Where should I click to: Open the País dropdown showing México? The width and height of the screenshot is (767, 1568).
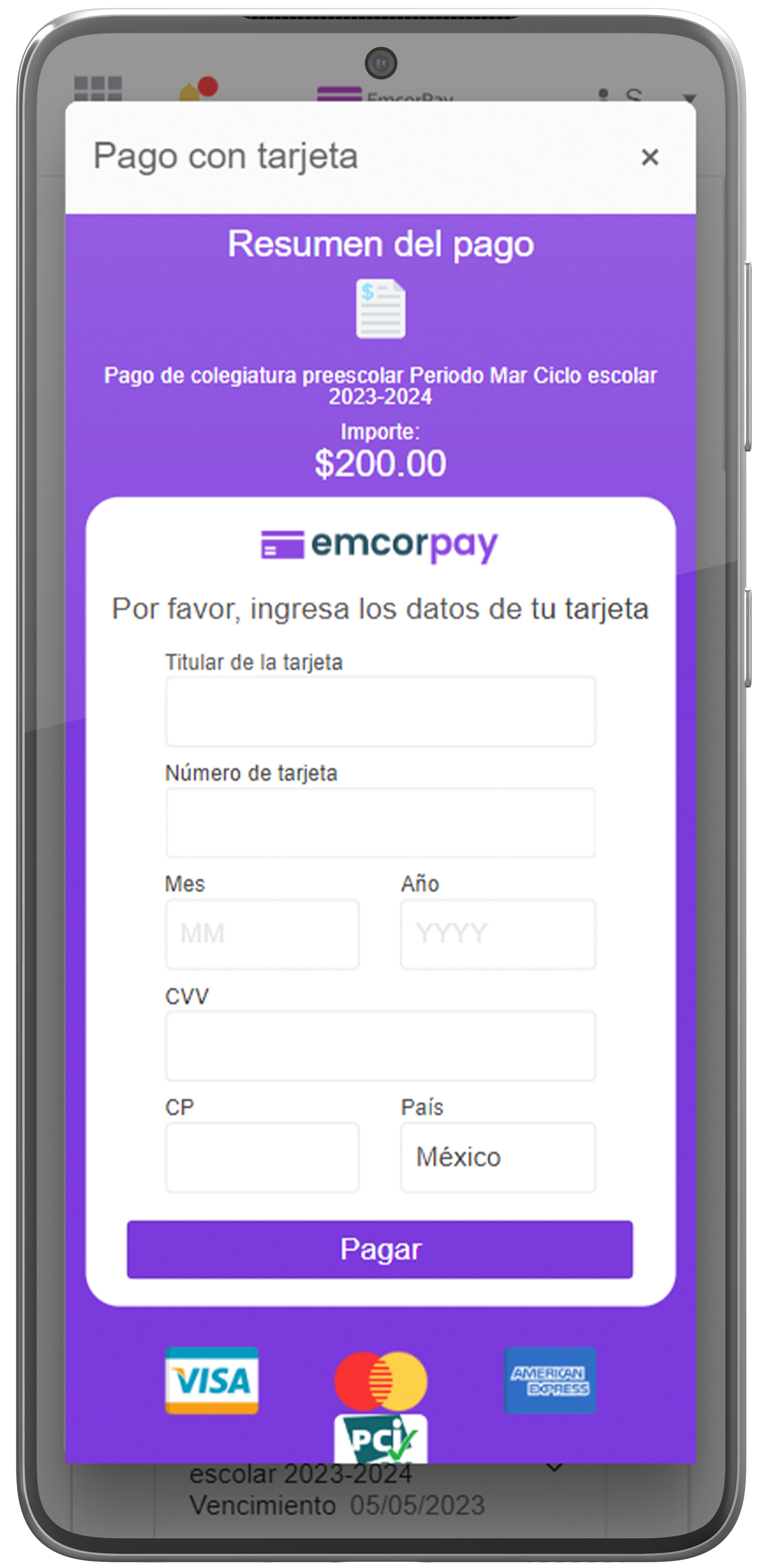(x=498, y=1157)
